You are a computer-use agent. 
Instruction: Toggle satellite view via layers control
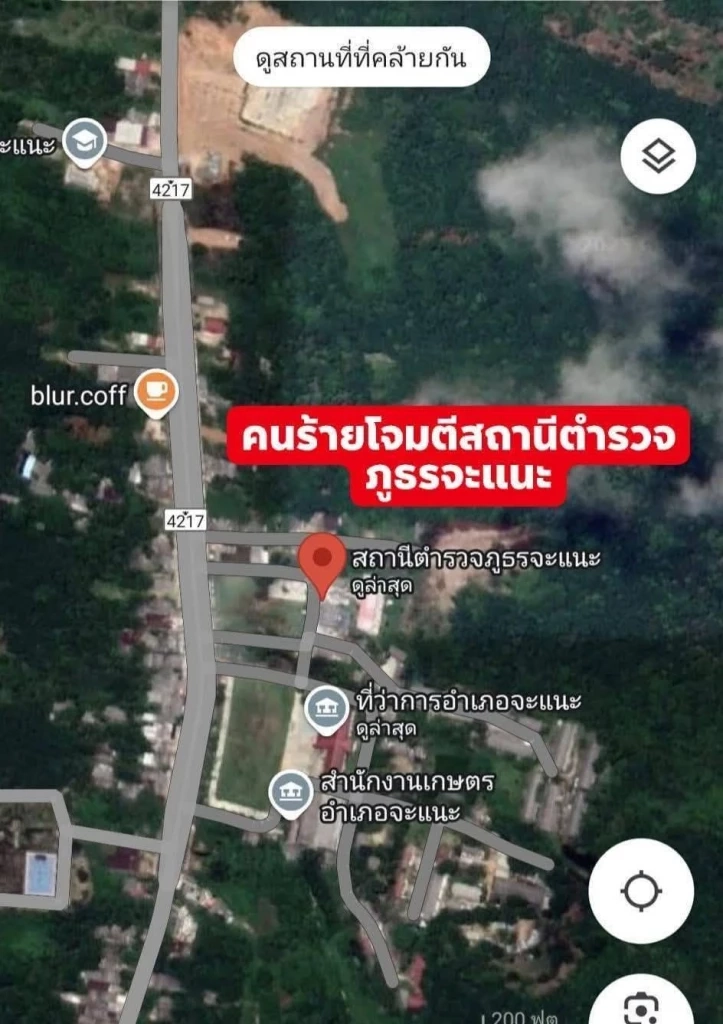pos(657,155)
